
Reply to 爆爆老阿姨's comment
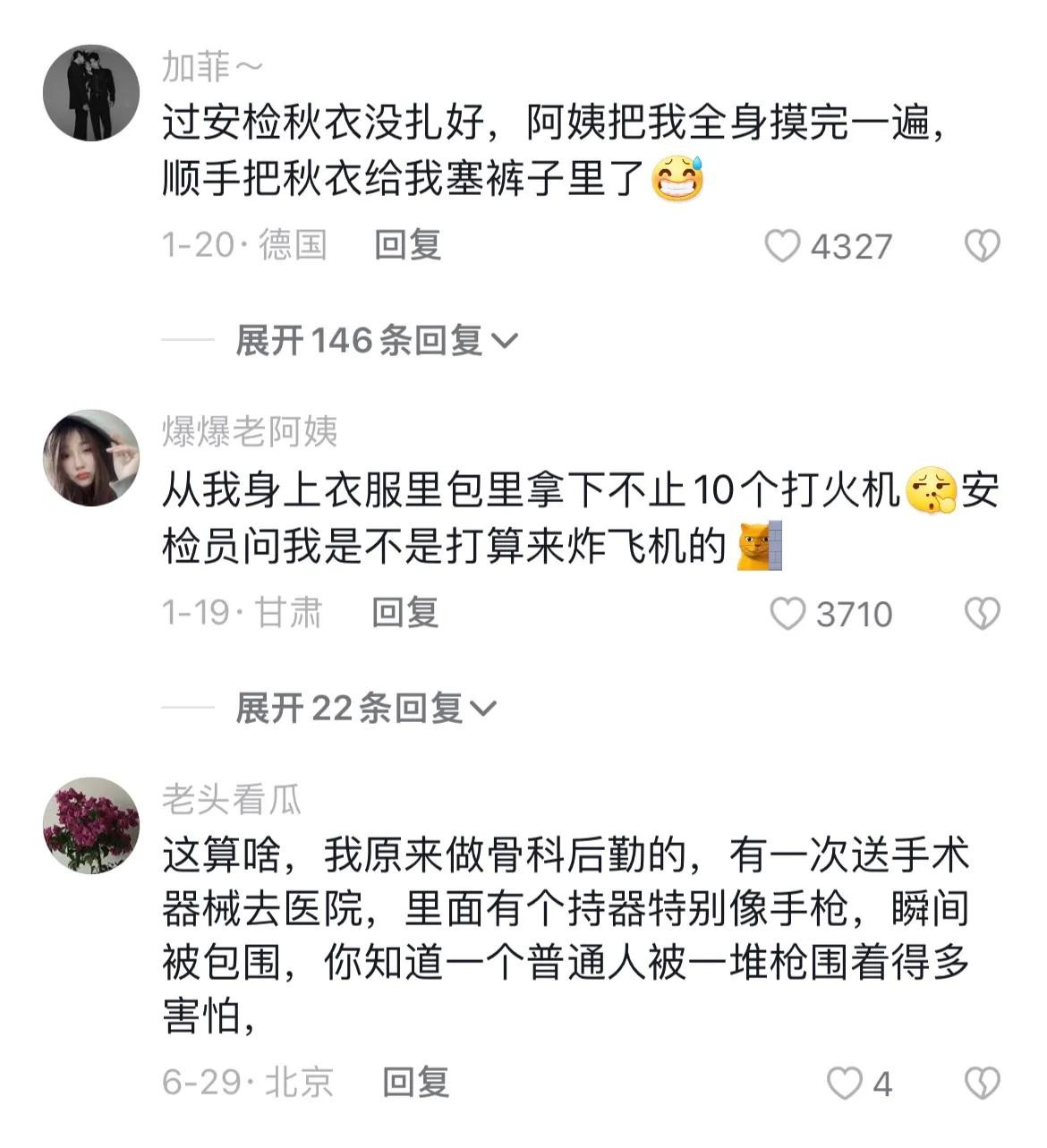pos(405,613)
